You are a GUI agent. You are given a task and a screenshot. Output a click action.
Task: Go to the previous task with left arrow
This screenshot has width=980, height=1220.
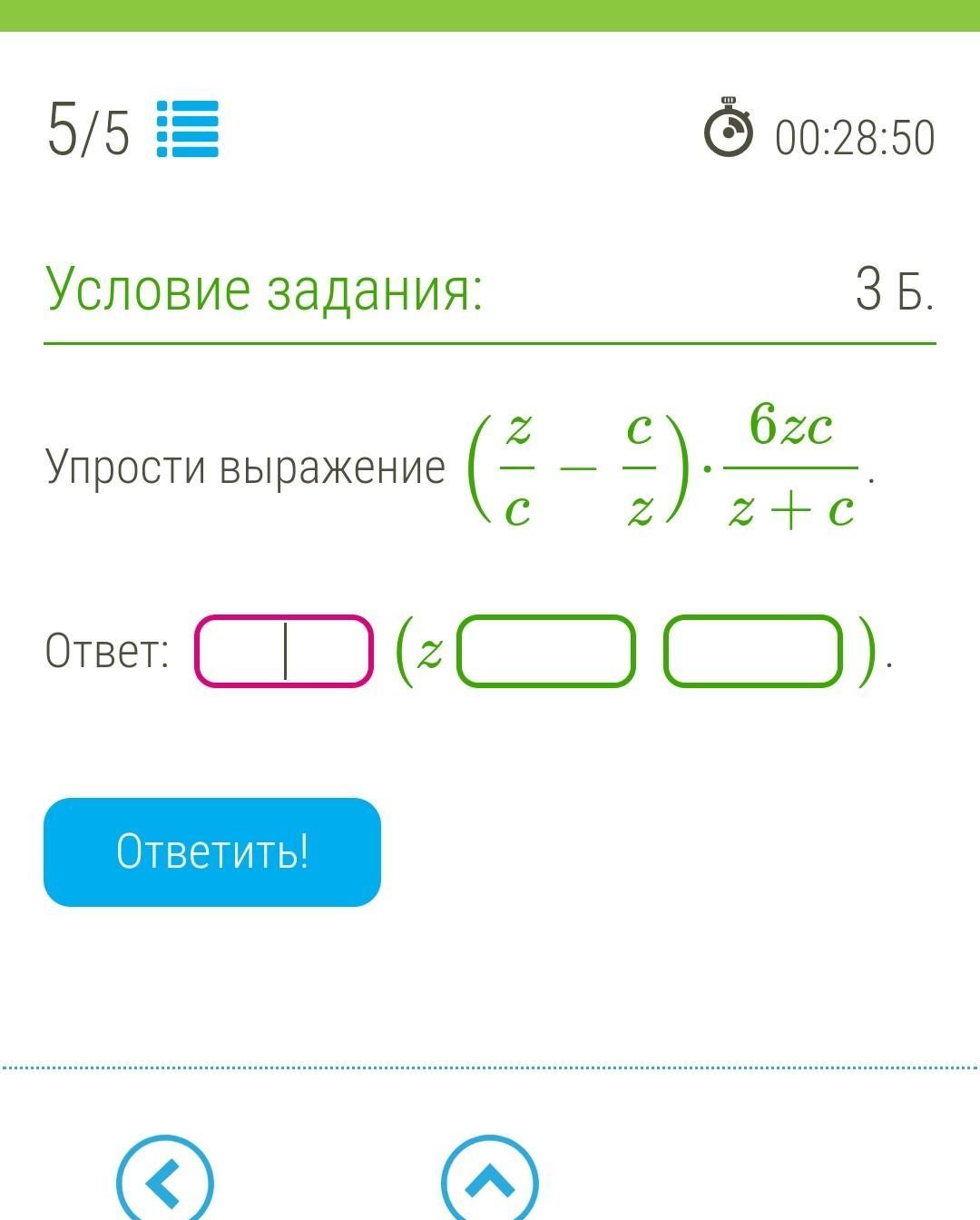[165, 1182]
